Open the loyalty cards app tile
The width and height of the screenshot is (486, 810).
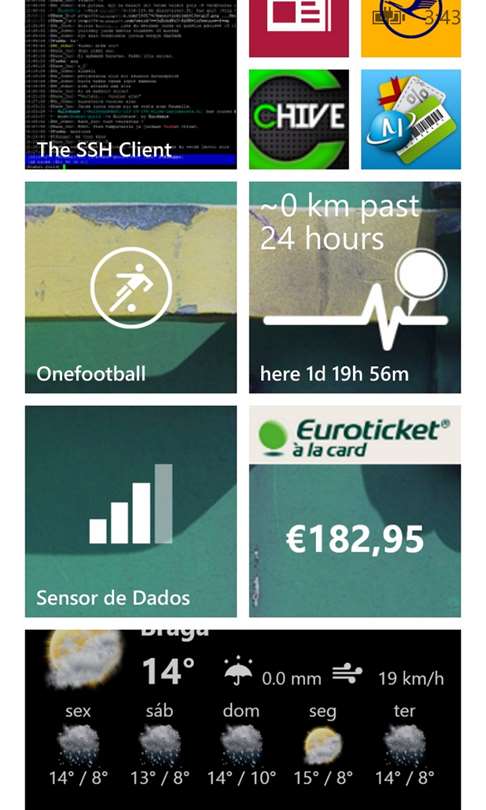[x=411, y=119]
